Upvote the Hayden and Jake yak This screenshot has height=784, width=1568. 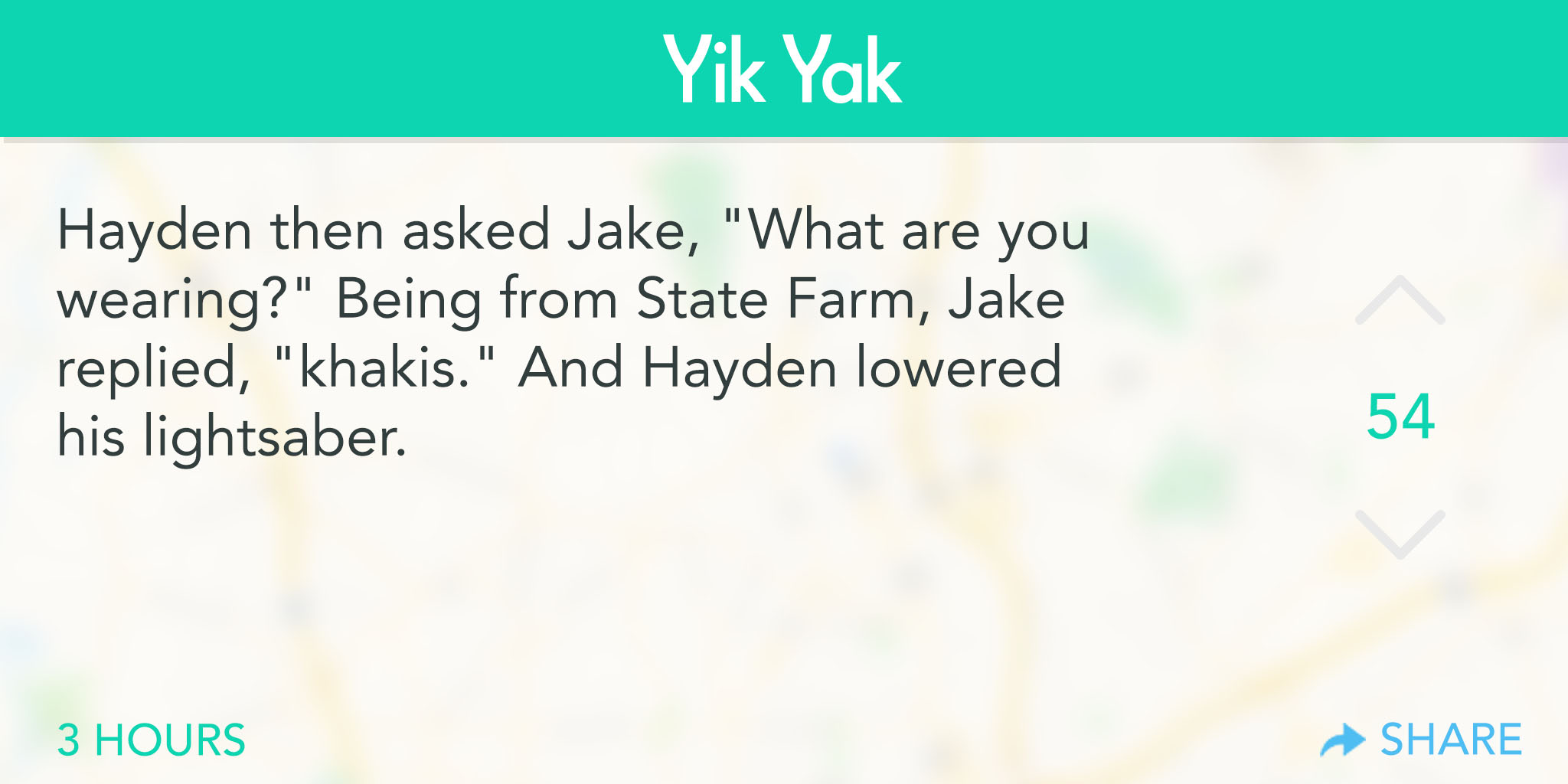(1400, 300)
